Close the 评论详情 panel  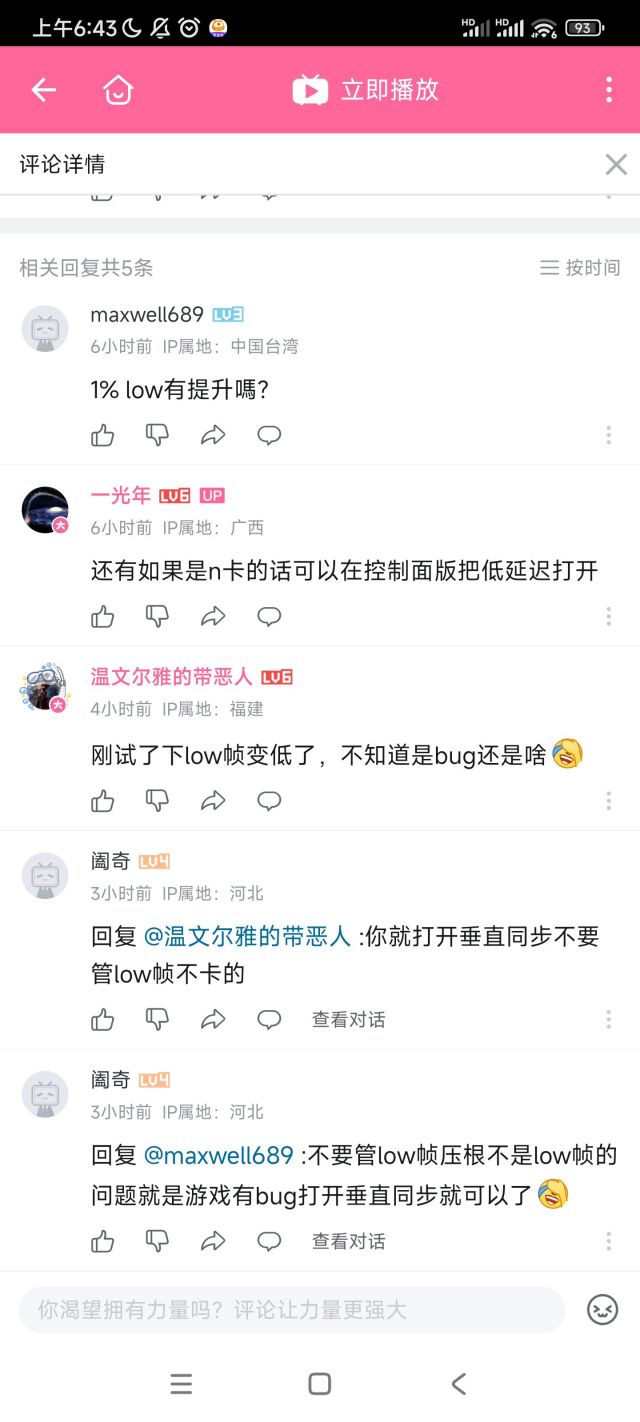(616, 164)
